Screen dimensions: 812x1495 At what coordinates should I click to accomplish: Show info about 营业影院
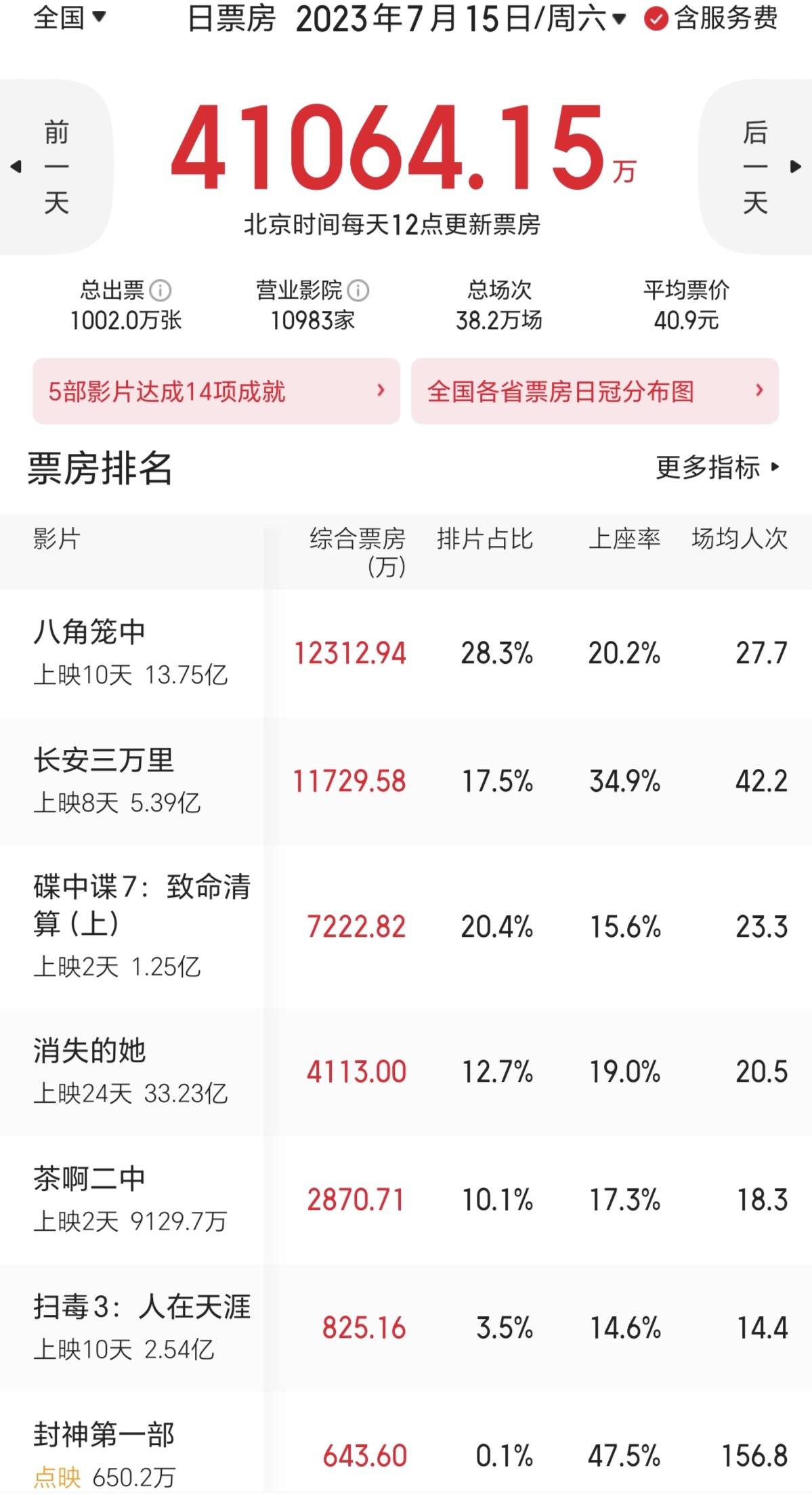[x=358, y=291]
